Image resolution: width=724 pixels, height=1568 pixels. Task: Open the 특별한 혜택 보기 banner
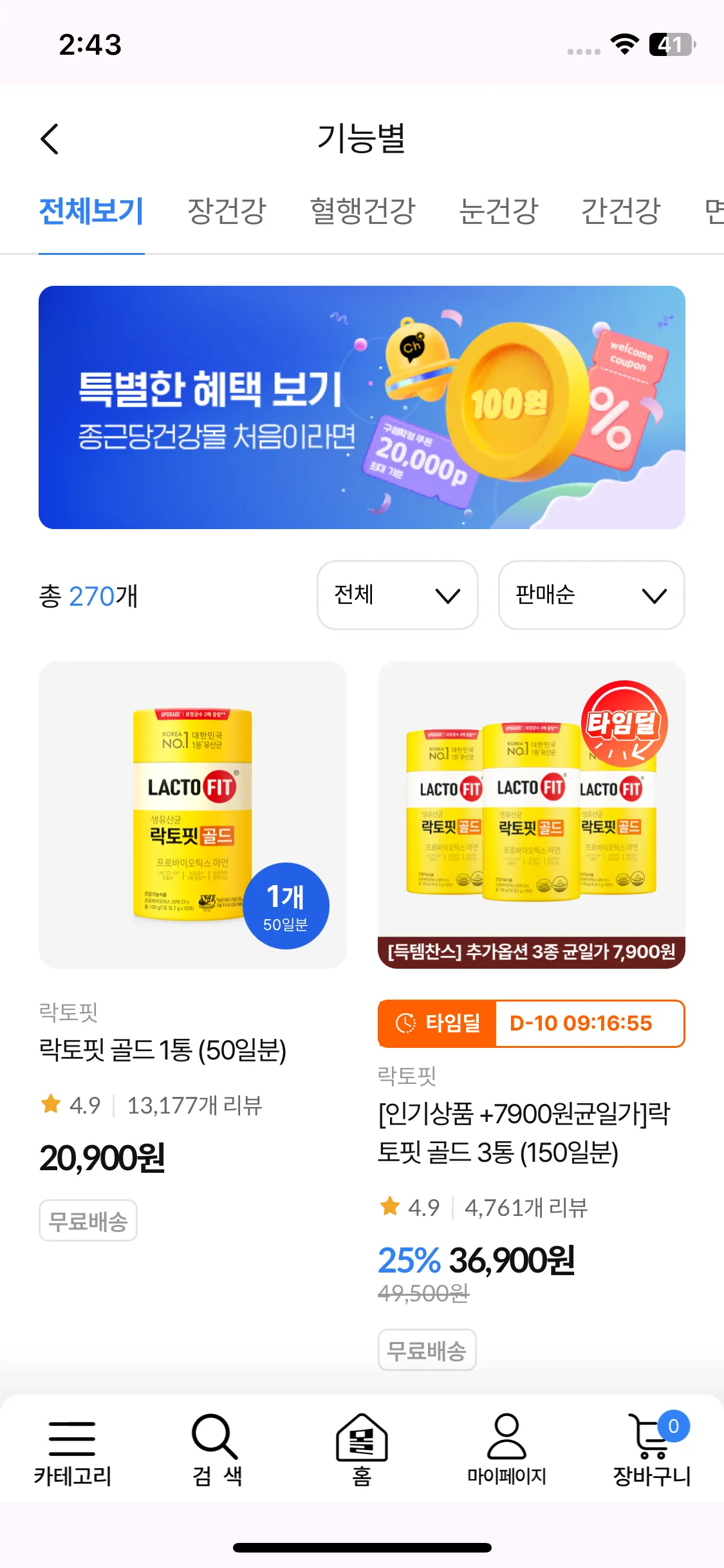click(362, 407)
